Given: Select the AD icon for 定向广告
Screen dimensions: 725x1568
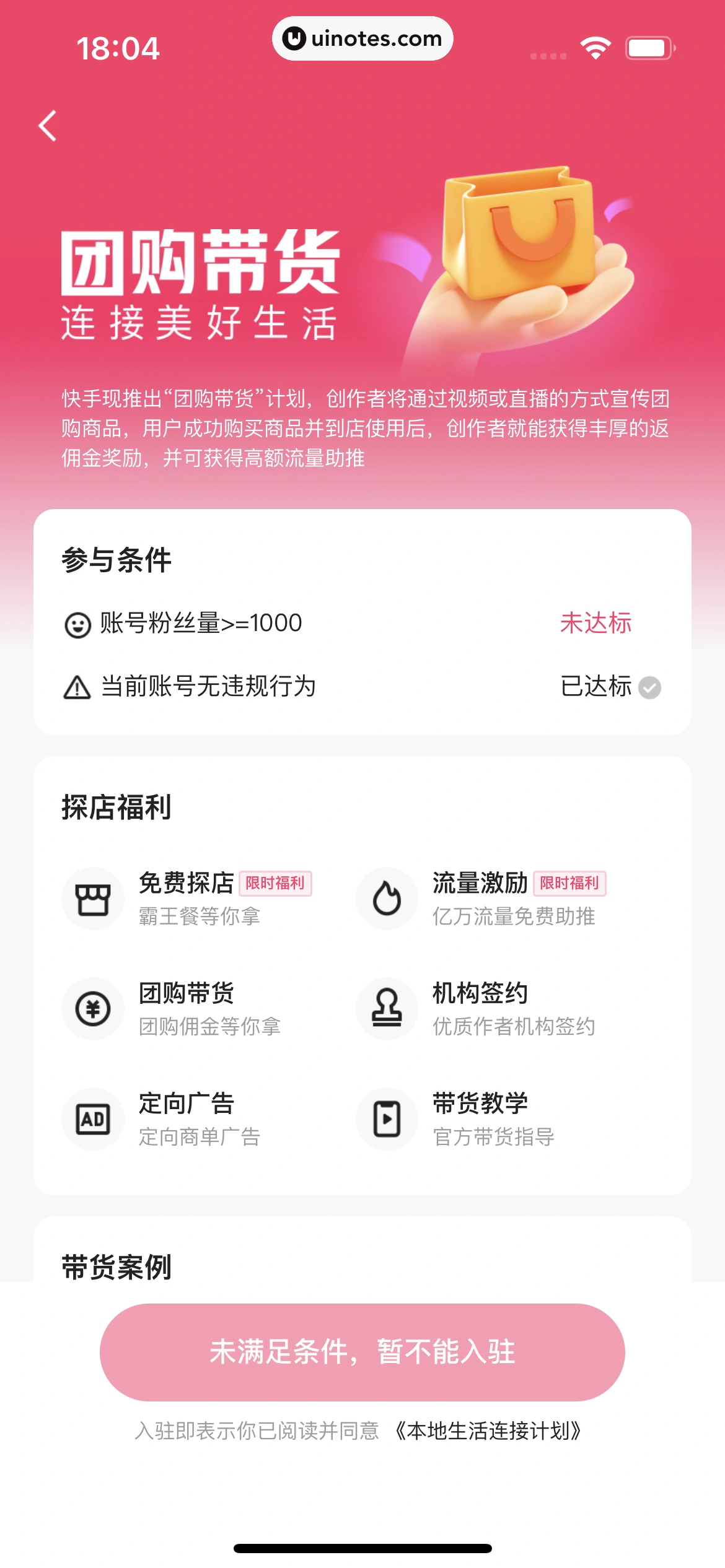Looking at the screenshot, I should [x=93, y=1118].
